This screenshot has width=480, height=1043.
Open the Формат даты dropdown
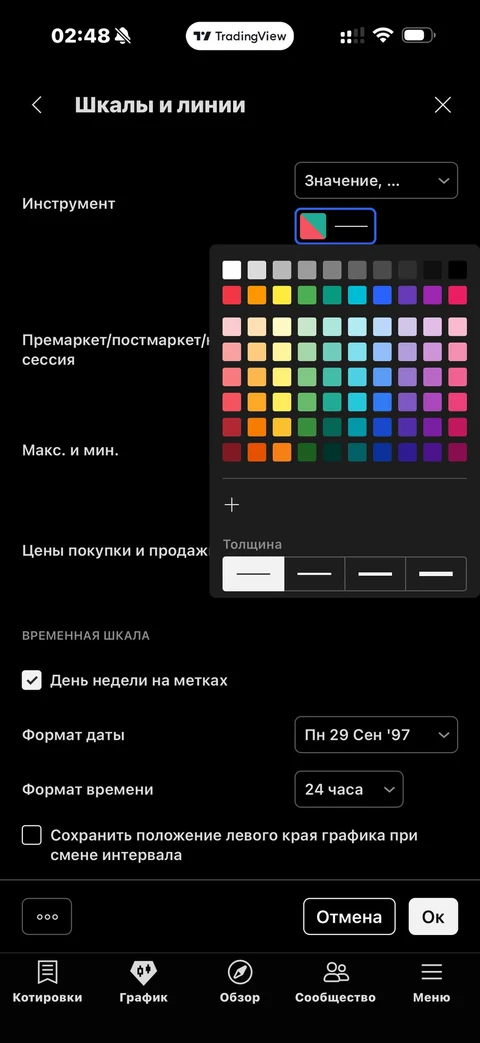376,735
